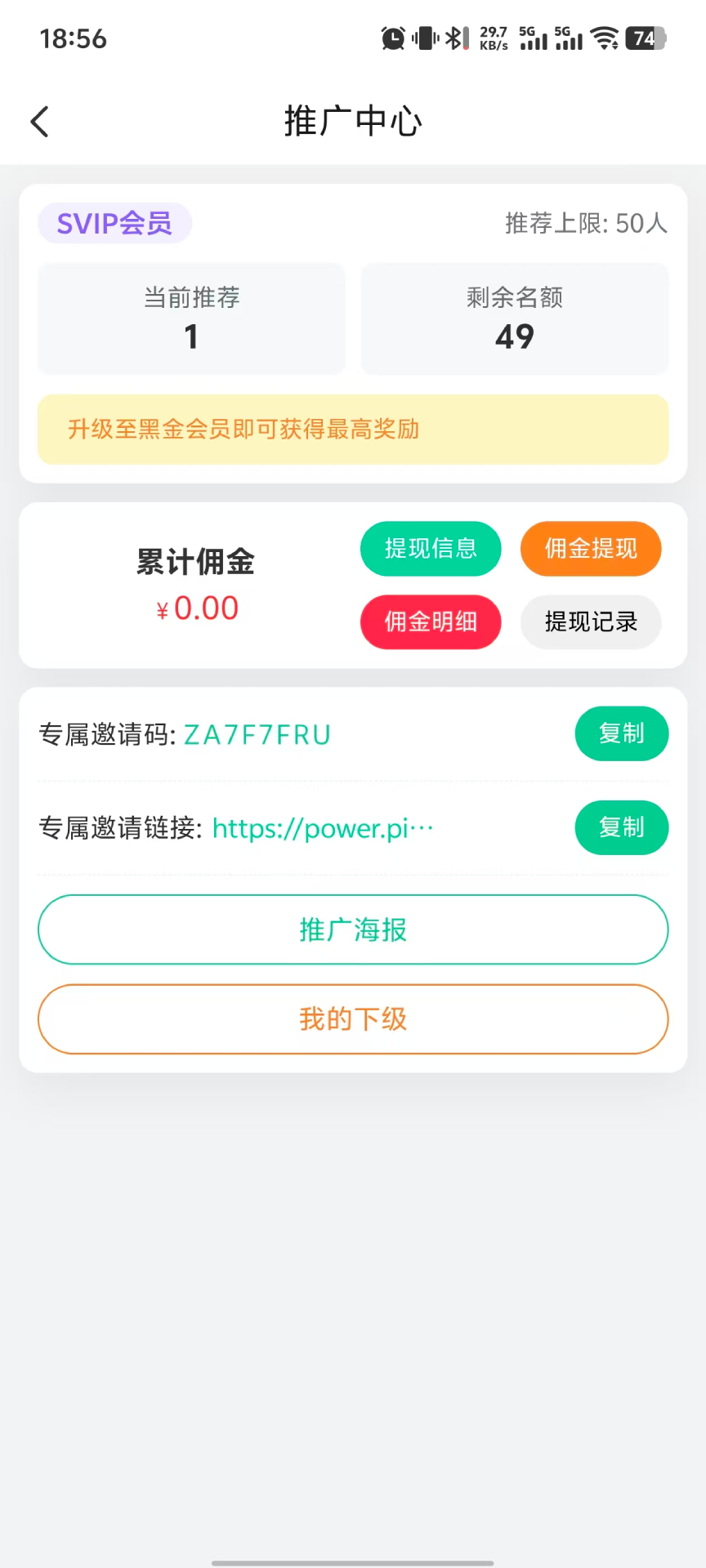Tap the https://power.pi invitation link

click(x=322, y=827)
